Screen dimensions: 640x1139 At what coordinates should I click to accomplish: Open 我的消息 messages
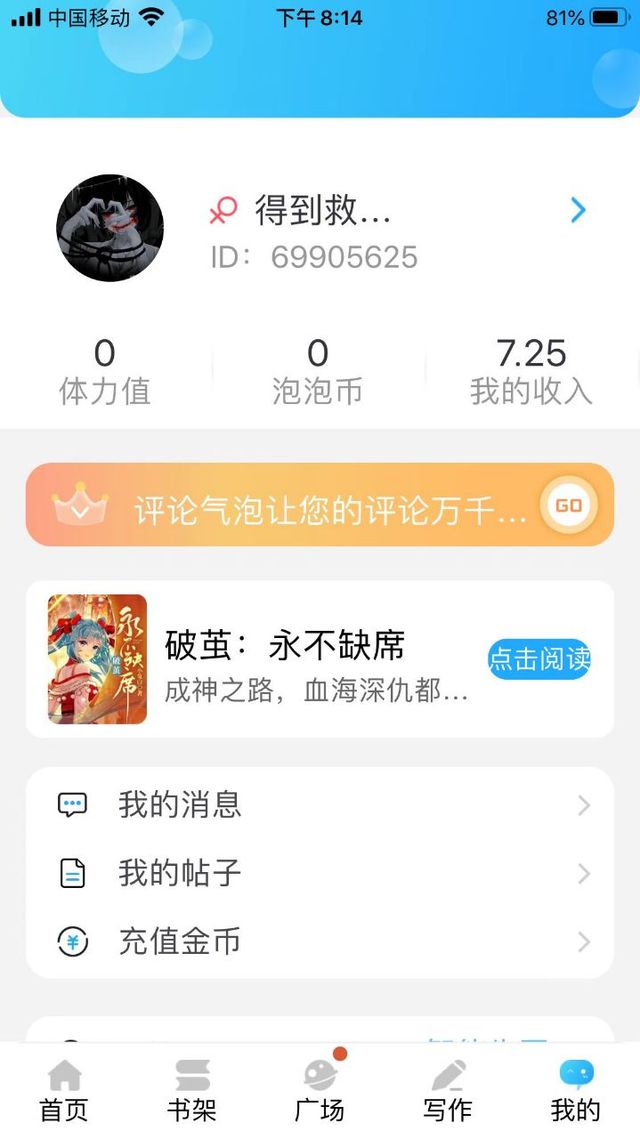[320, 805]
